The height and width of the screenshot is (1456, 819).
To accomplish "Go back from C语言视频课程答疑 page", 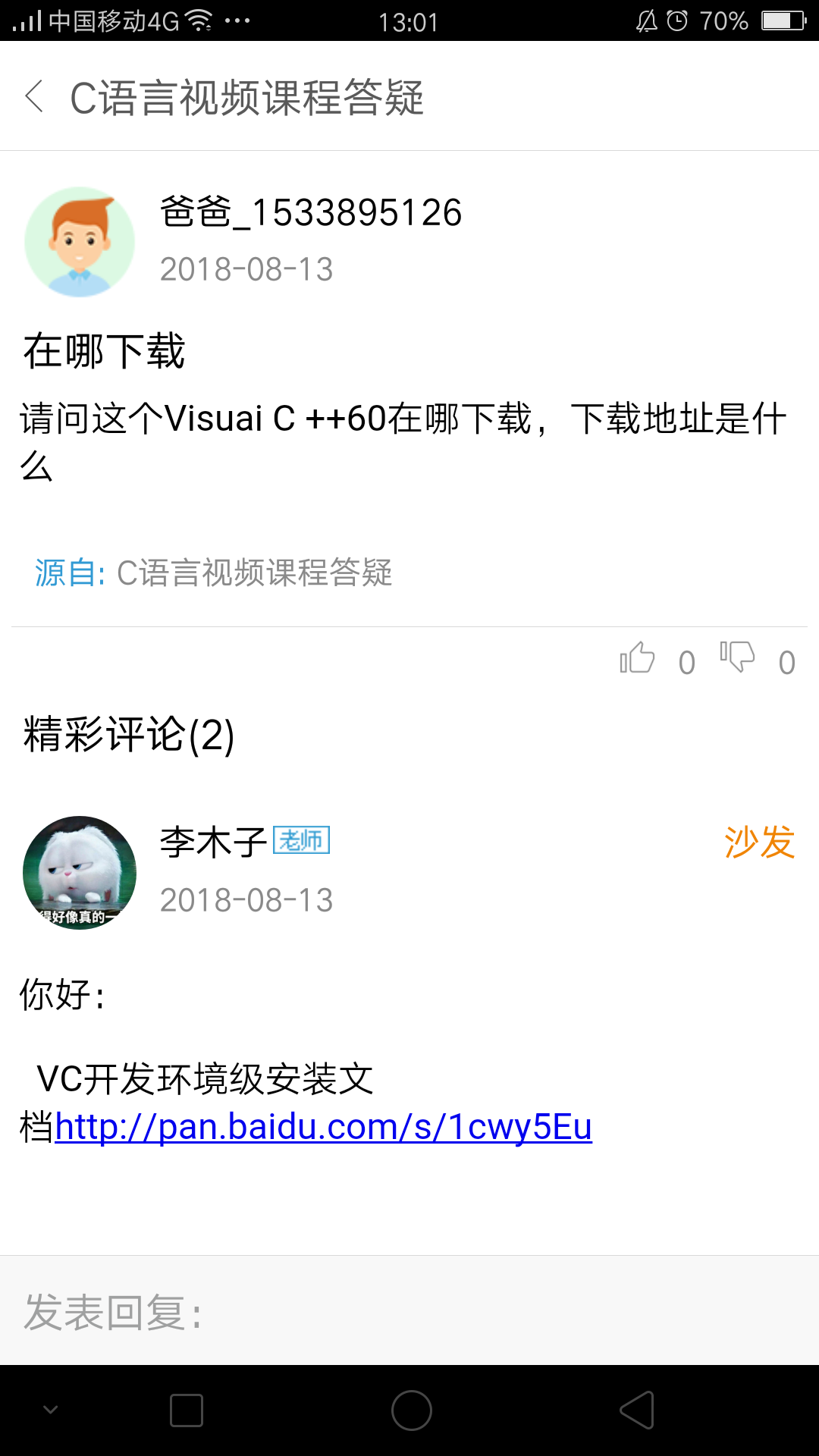I will (x=35, y=97).
